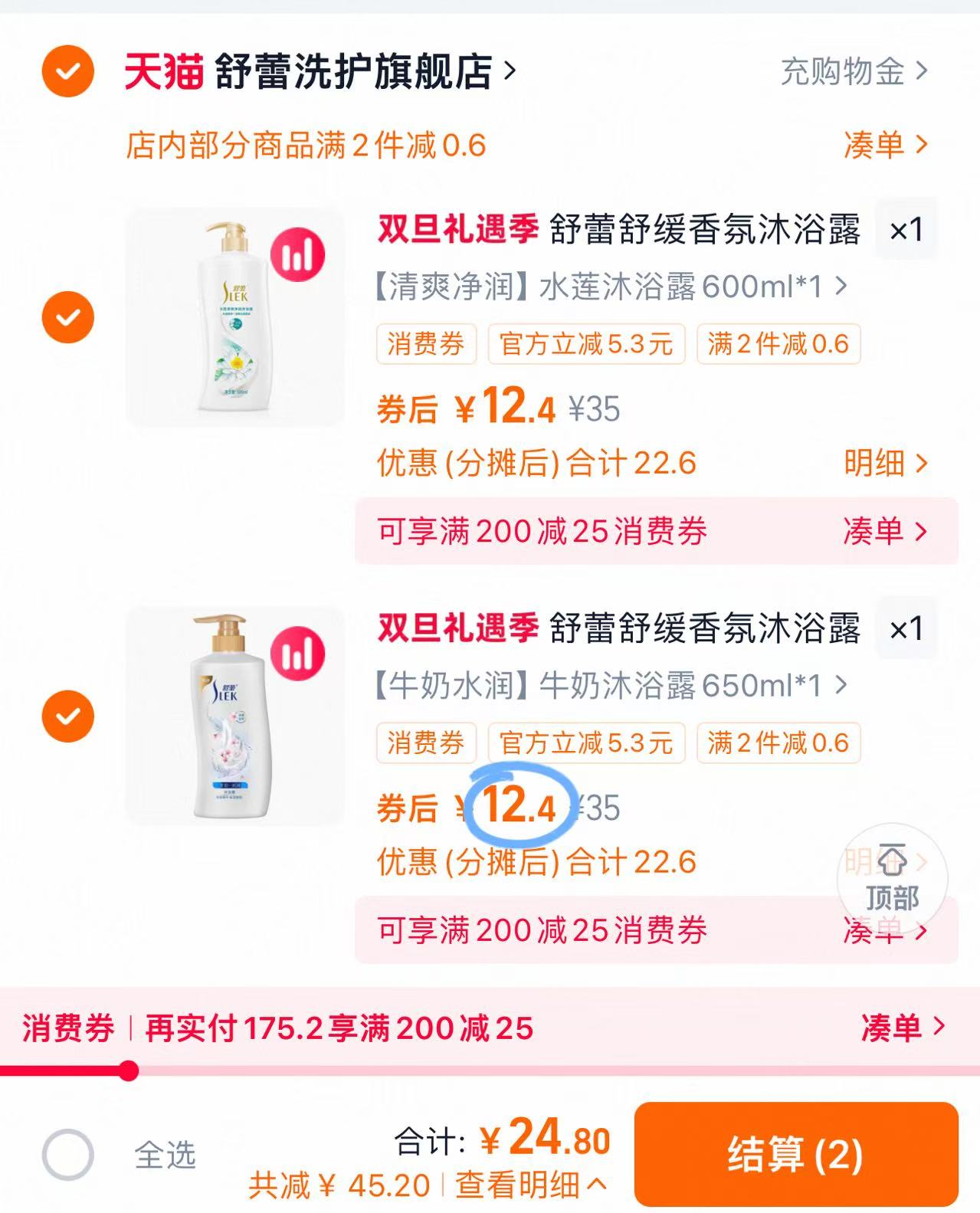
Task: Click the Tmall 天猫 logo icon
Action: click(162, 70)
